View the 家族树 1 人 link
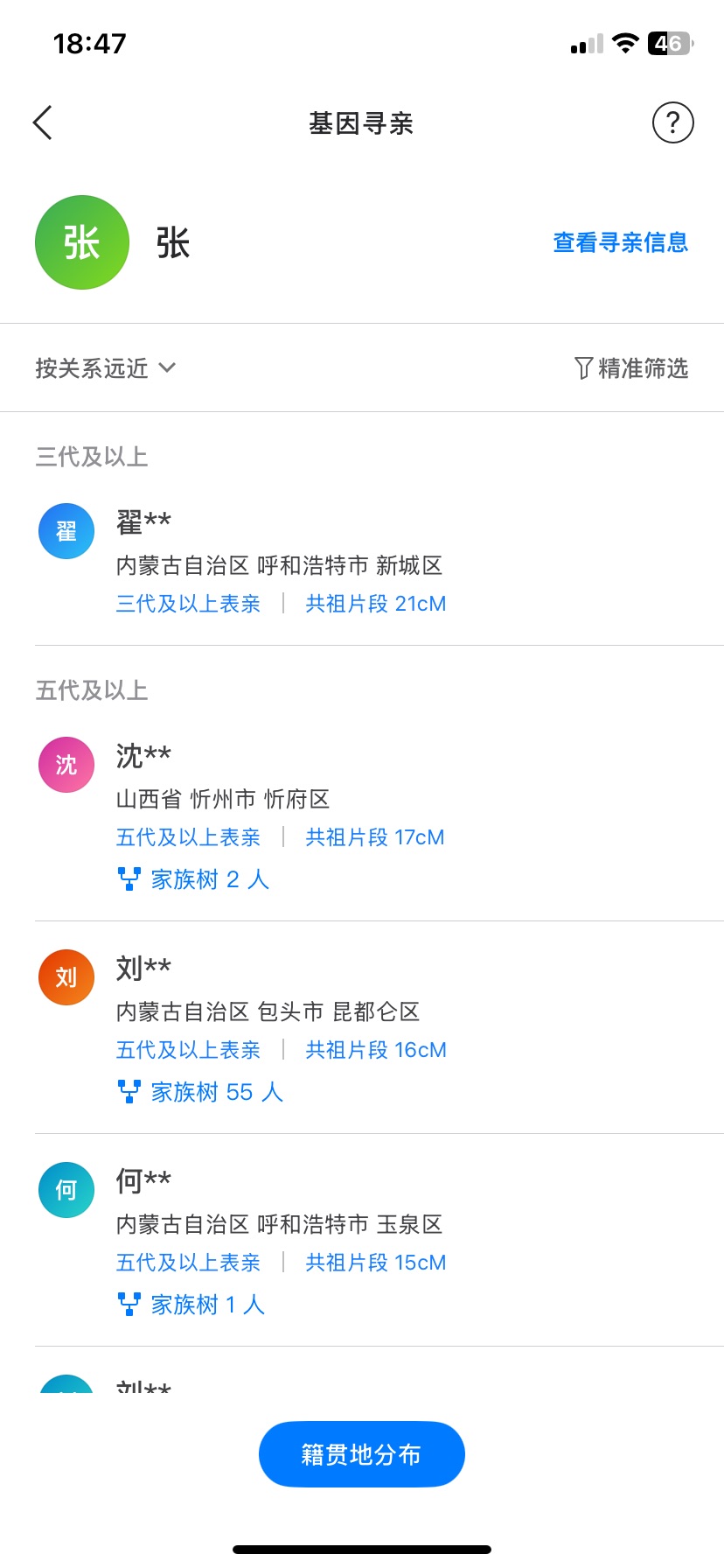 pos(192,1305)
